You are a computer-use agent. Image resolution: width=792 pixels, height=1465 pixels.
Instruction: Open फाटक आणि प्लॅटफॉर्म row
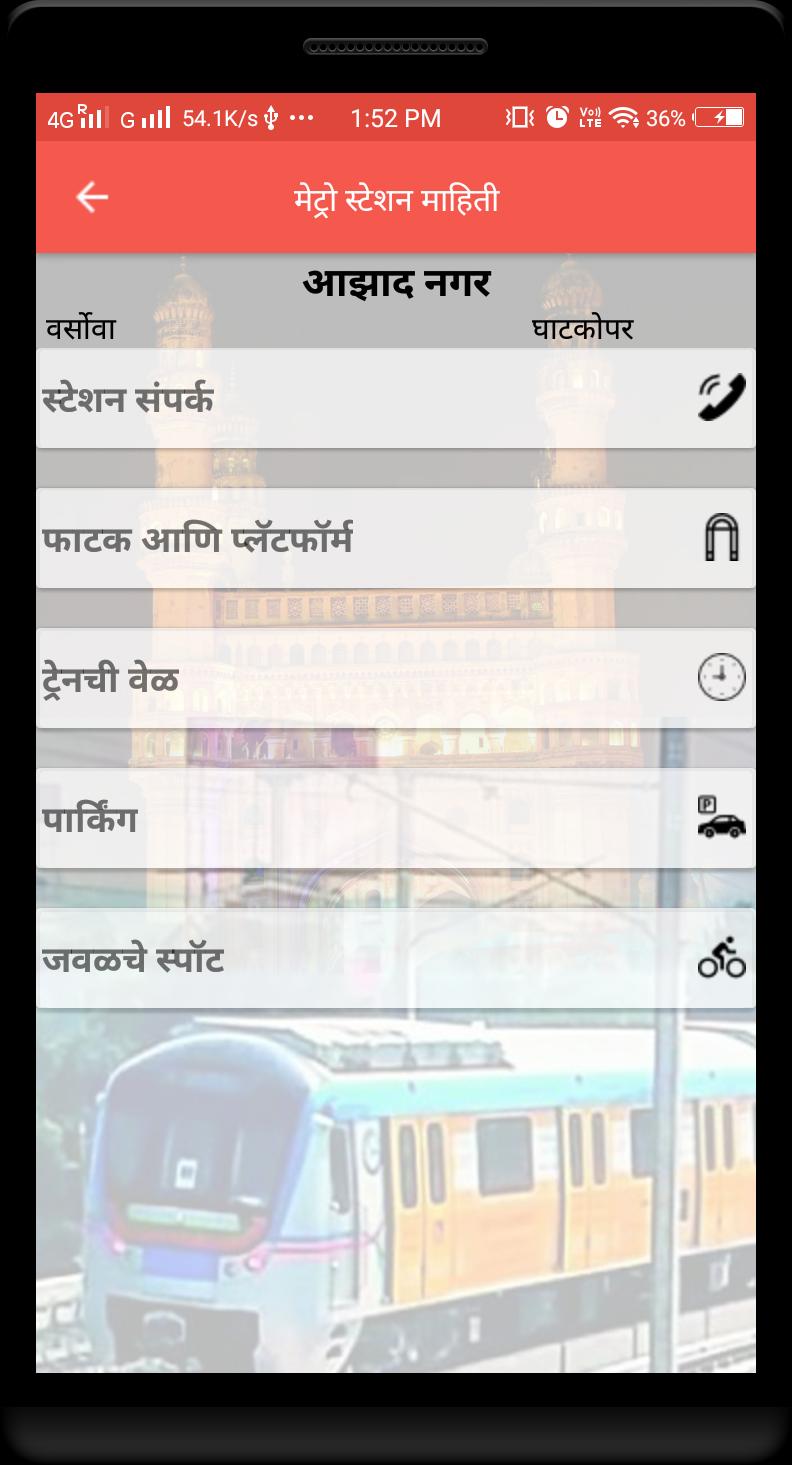click(395, 538)
